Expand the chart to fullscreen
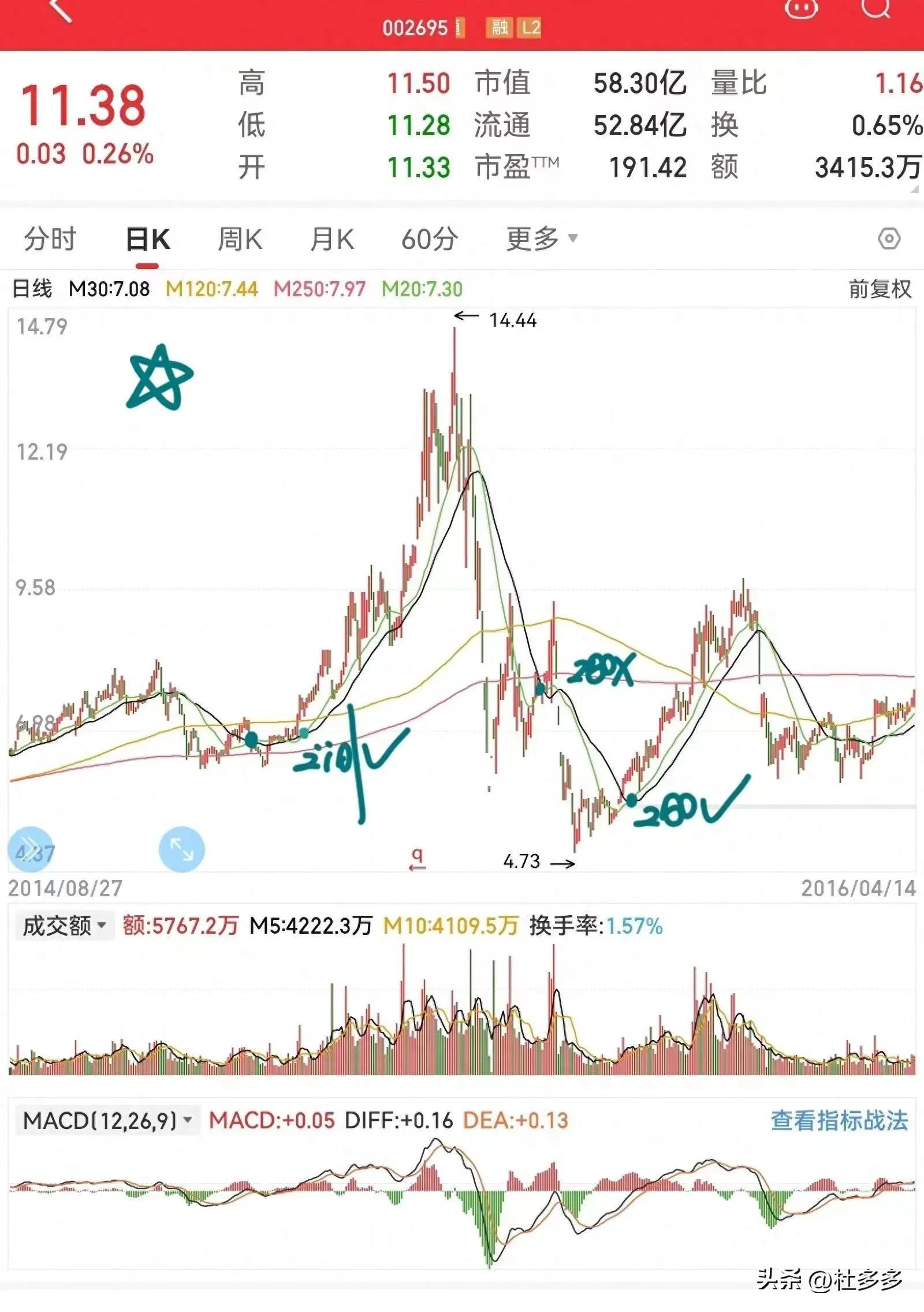The height and width of the screenshot is (1312, 924). pyautogui.click(x=181, y=849)
